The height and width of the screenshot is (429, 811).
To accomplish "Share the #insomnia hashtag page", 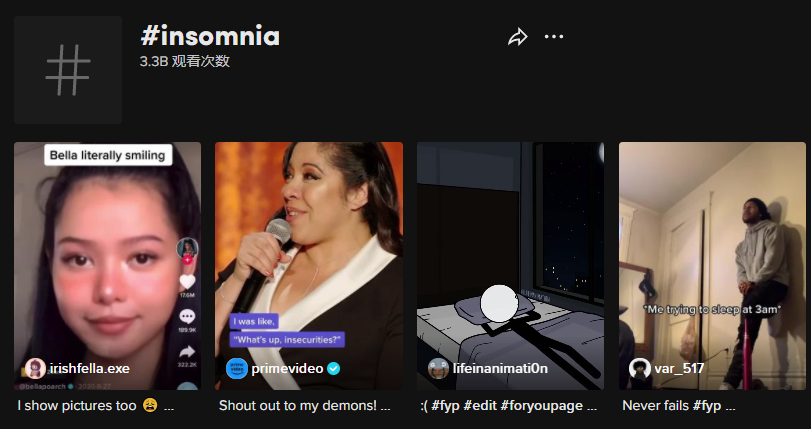I will coord(517,37).
